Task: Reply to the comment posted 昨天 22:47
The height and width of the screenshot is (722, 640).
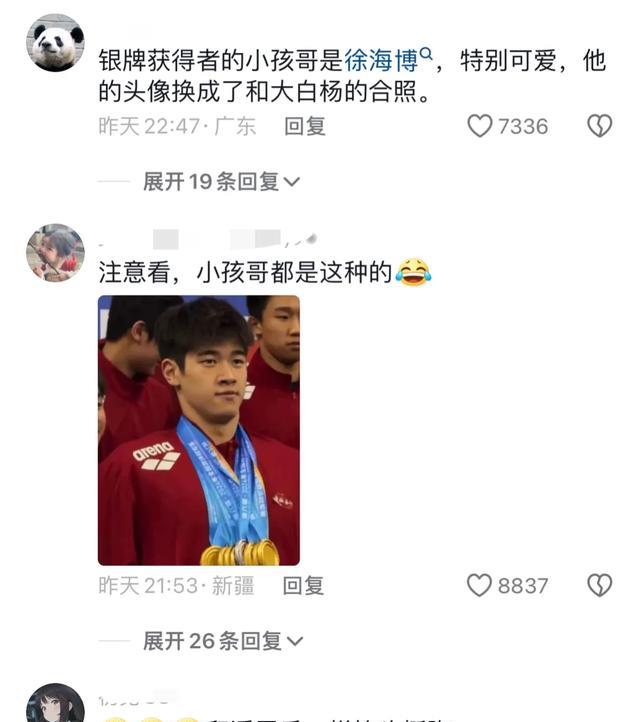Action: (305, 126)
